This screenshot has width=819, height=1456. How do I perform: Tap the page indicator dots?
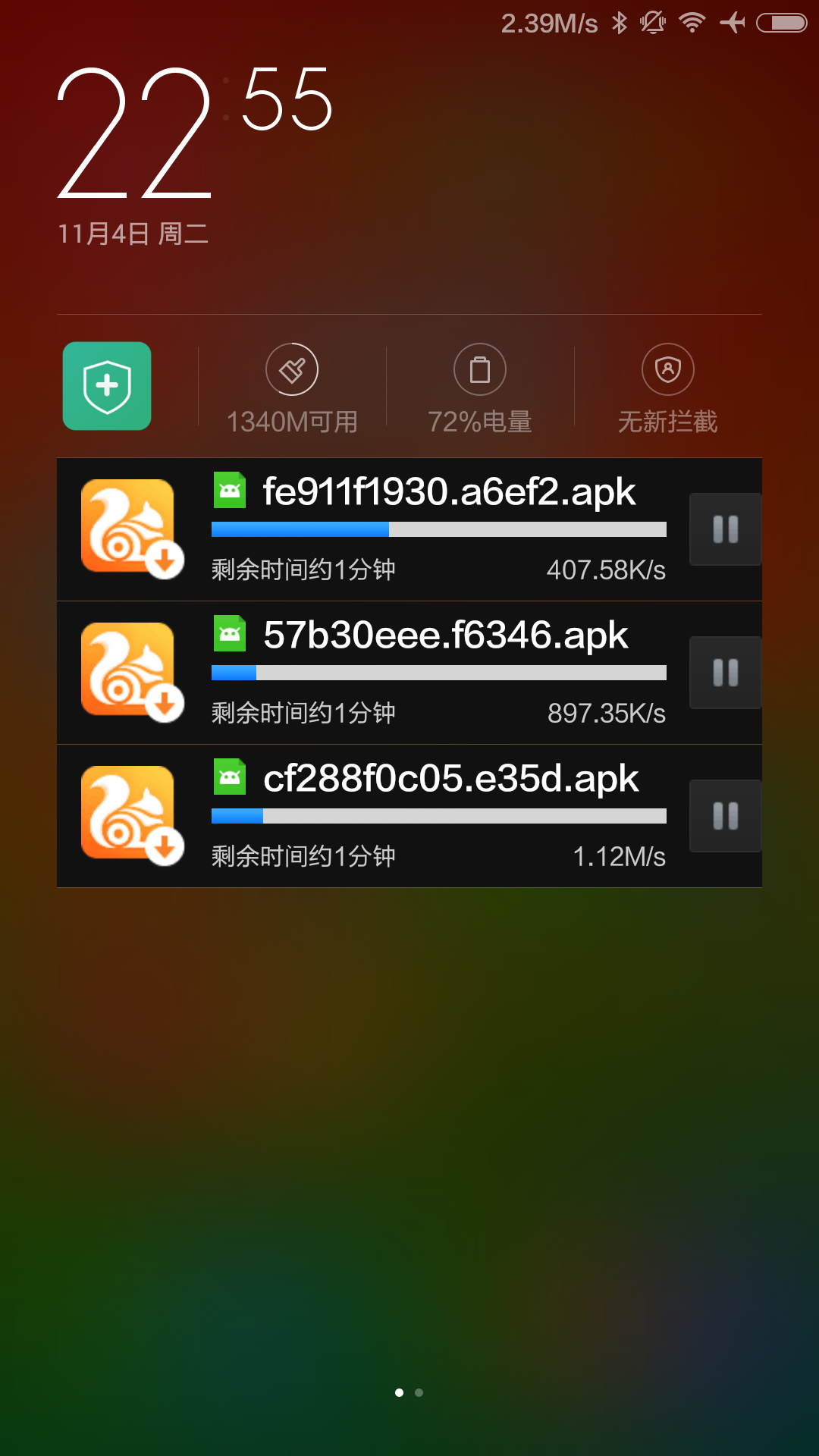[409, 1392]
